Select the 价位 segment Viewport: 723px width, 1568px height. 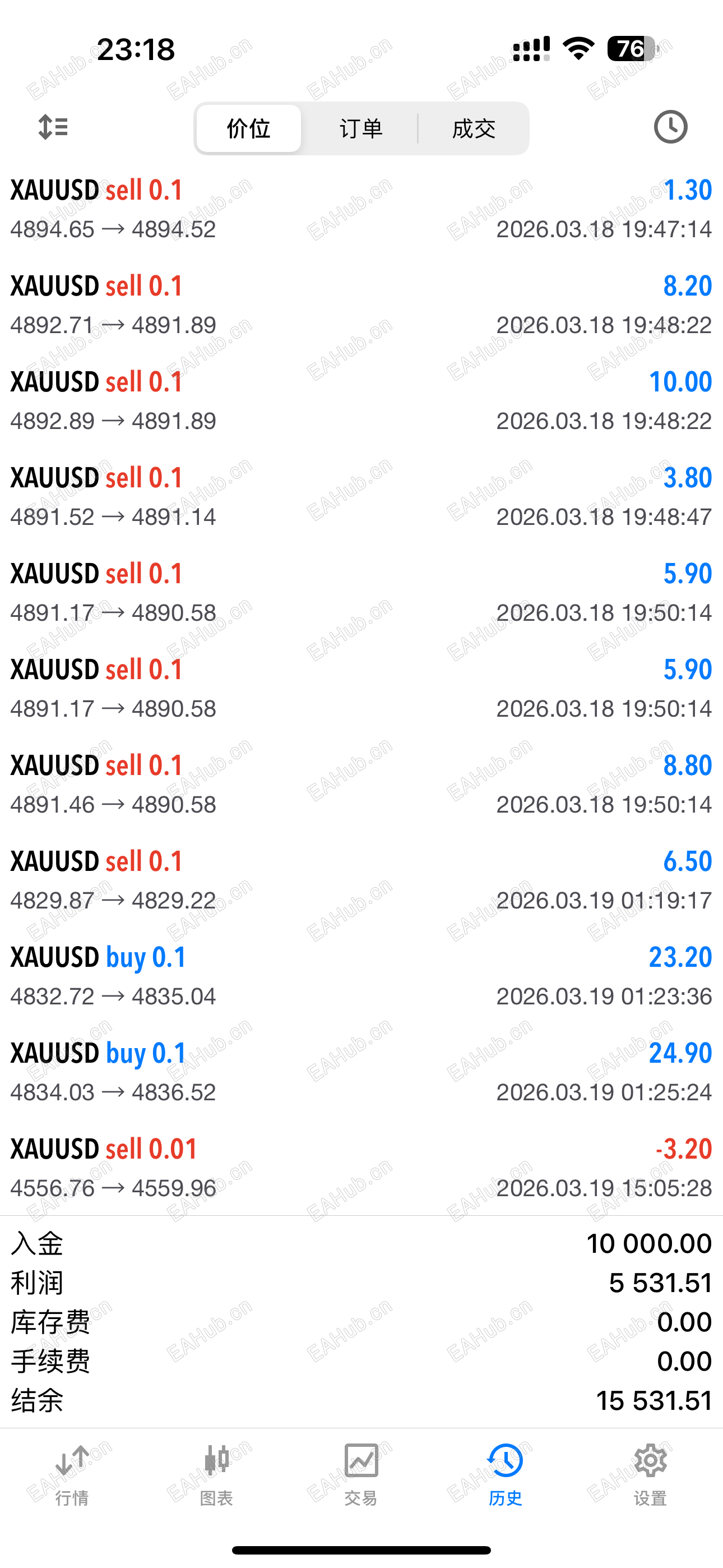pyautogui.click(x=248, y=128)
